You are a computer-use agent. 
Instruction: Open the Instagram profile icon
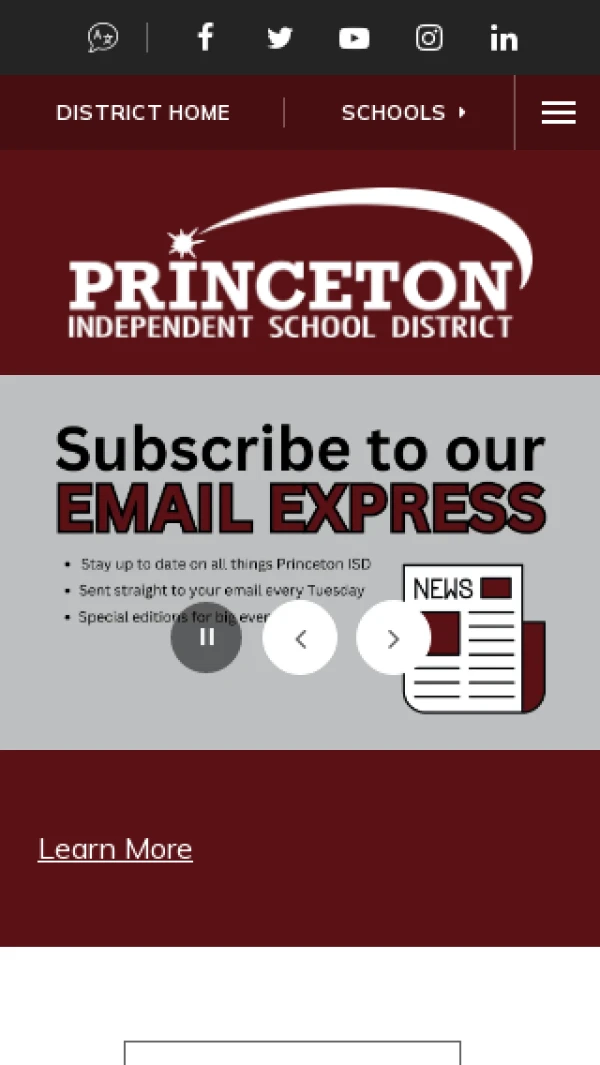tap(429, 38)
